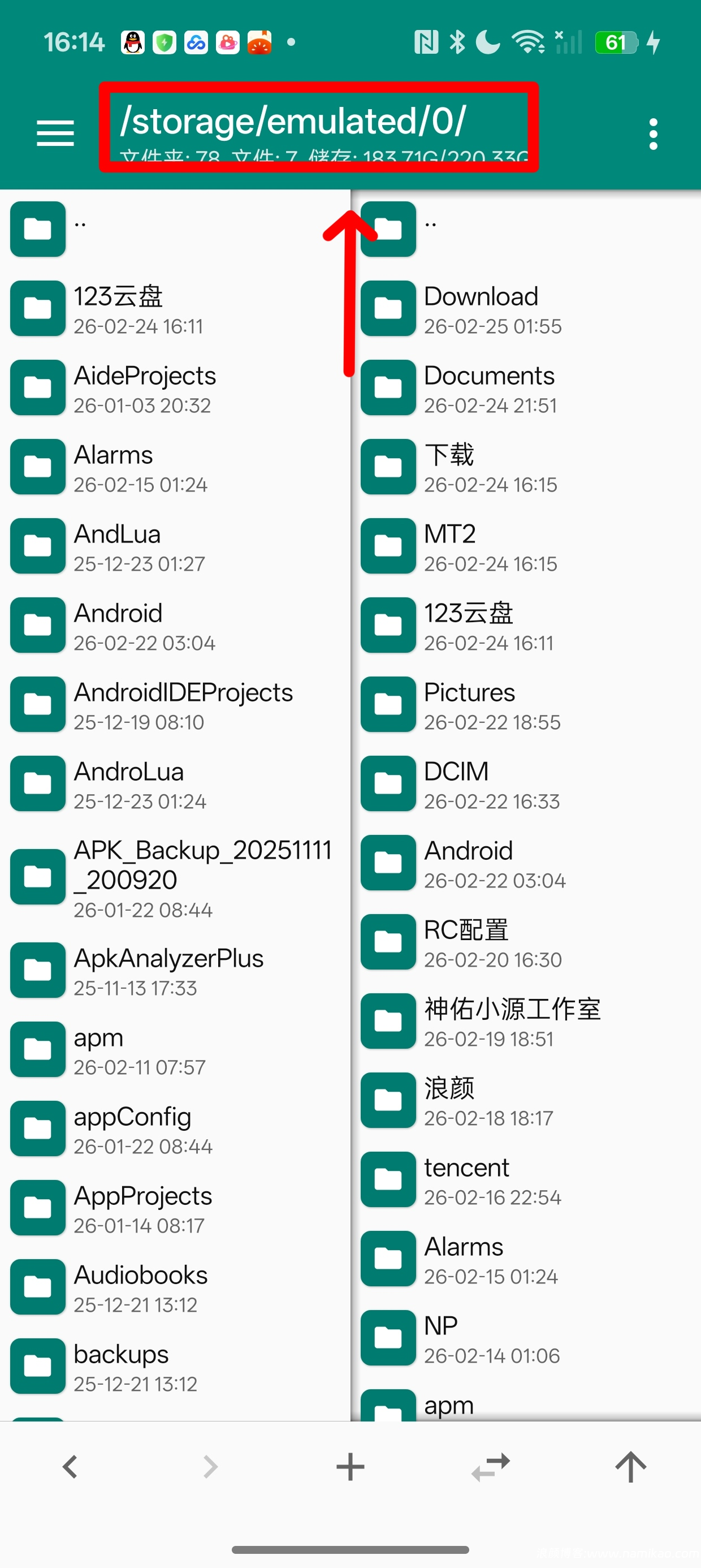The width and height of the screenshot is (701, 1568).
Task: Click the back navigation arrow
Action: tap(70, 1466)
